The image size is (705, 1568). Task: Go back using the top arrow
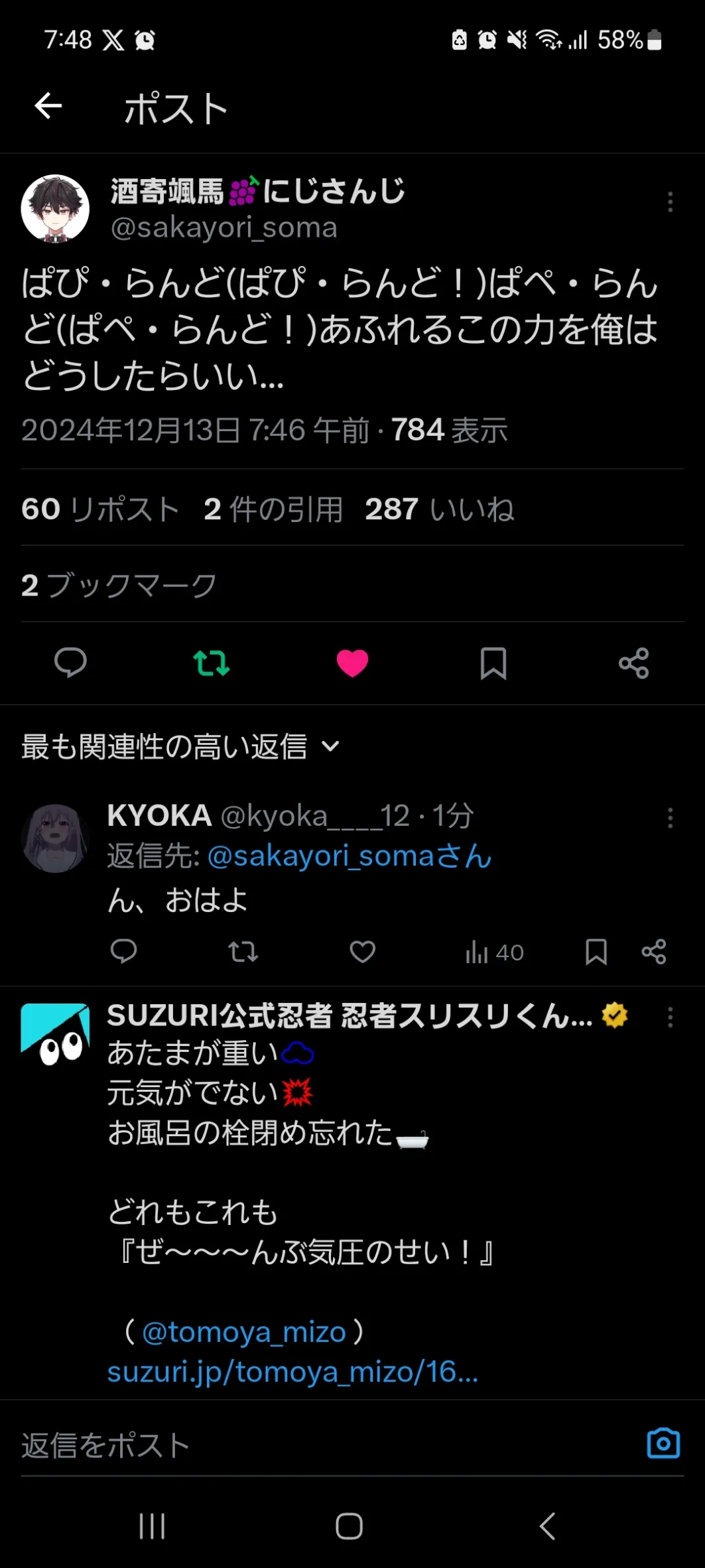pos(48,106)
